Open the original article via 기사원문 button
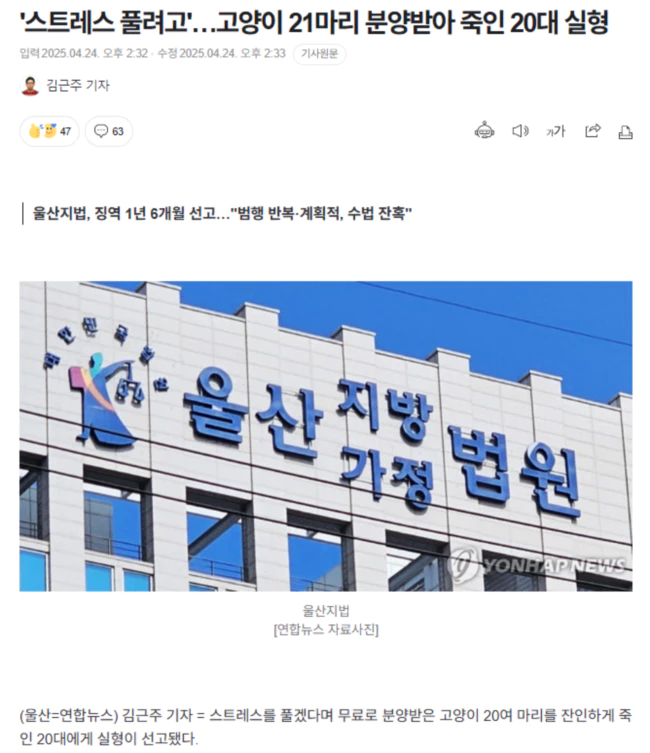 pyautogui.click(x=319, y=53)
